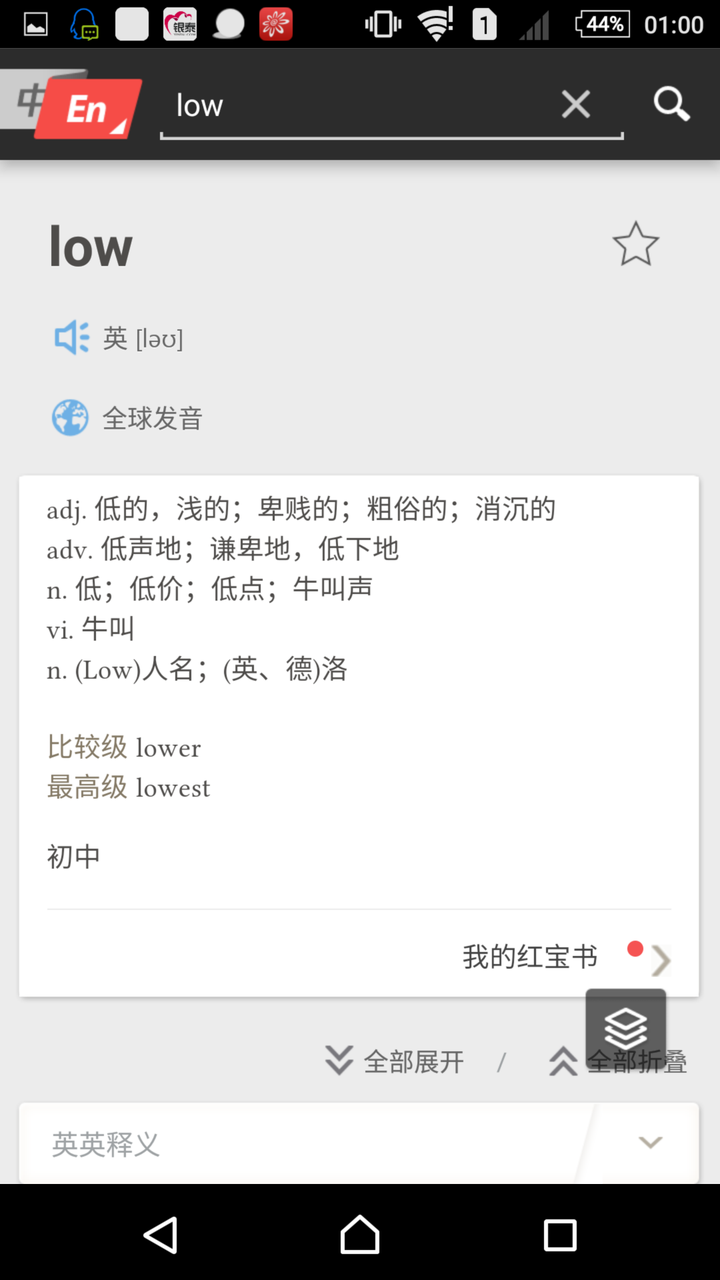720x1280 pixels.
Task: Clear the search field with the X icon
Action: (575, 104)
